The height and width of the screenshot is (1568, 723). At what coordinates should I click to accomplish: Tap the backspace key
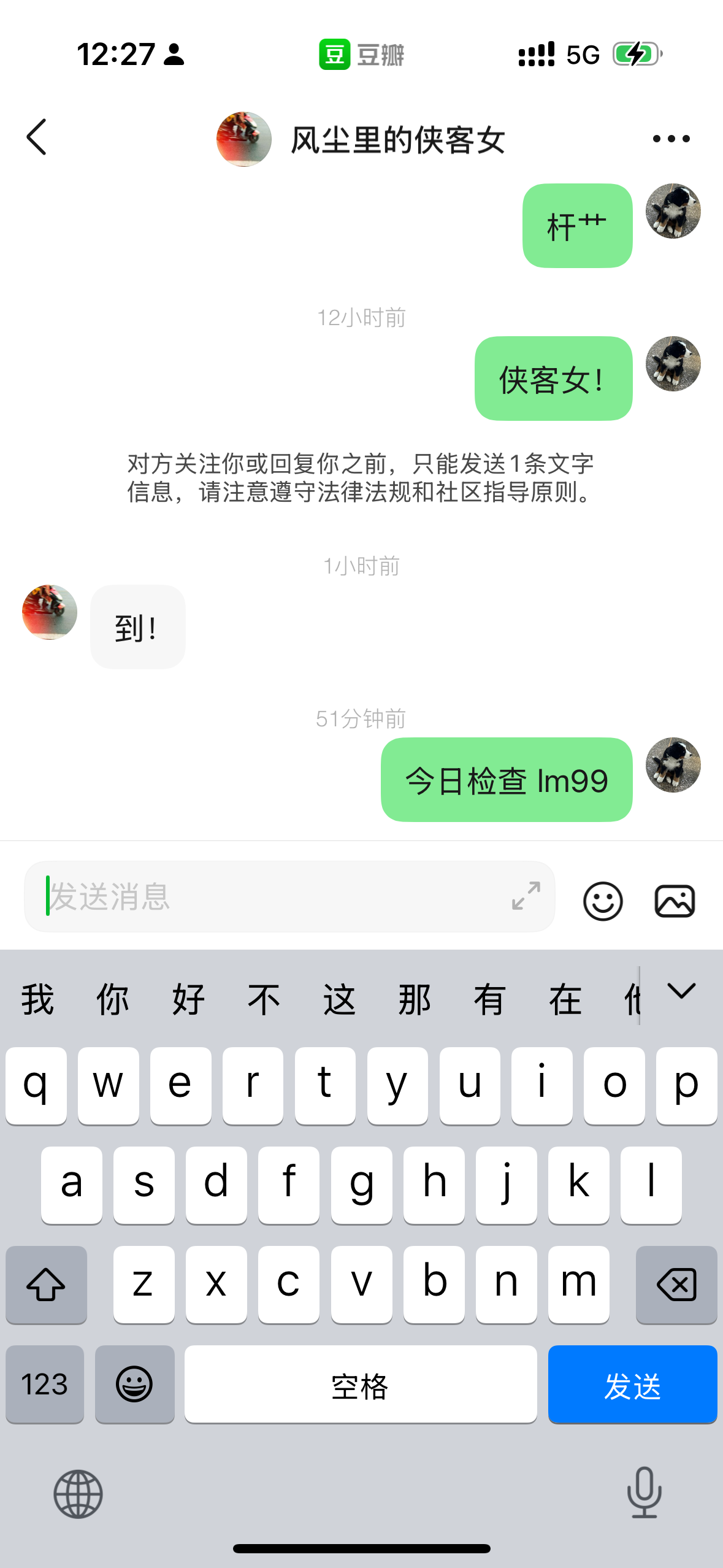676,1284
